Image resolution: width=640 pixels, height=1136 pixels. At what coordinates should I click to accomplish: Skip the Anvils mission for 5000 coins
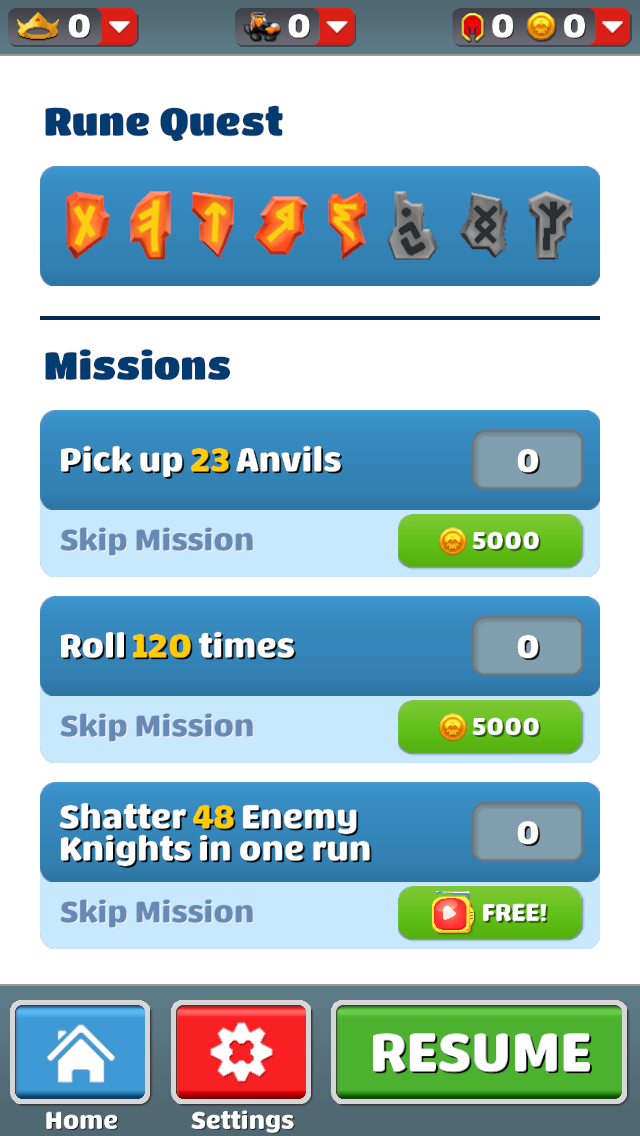(x=490, y=541)
